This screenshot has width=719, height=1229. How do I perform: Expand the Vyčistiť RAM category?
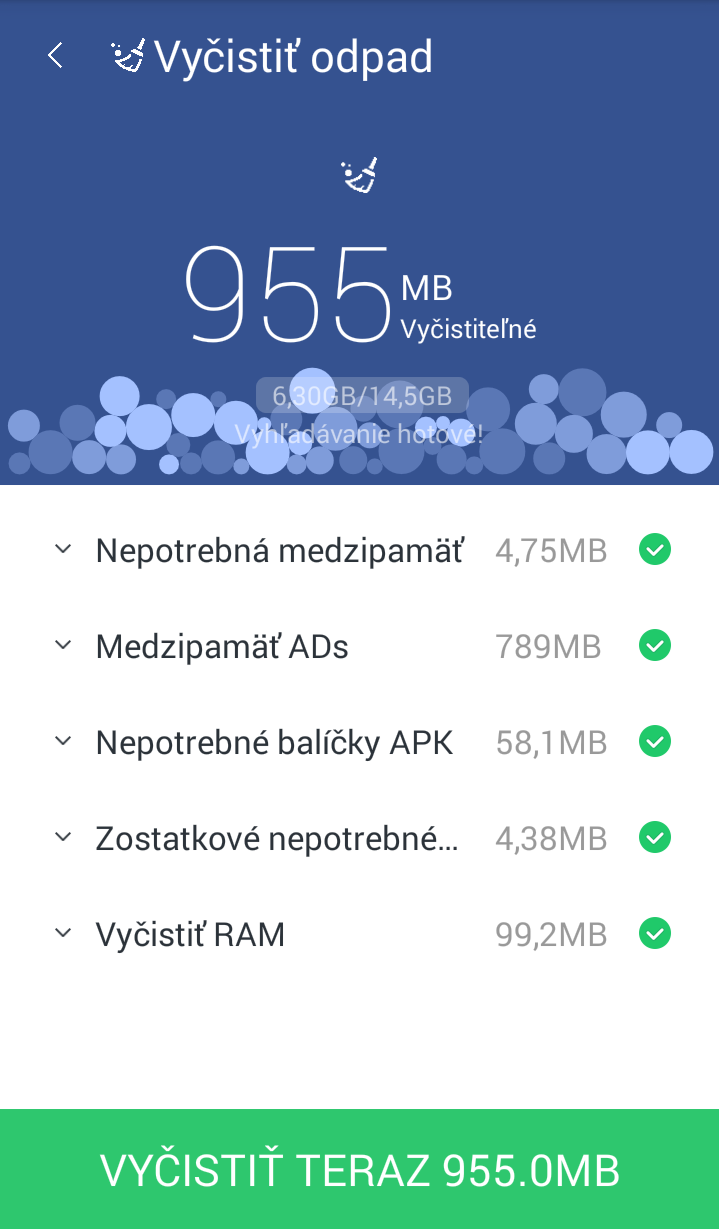(x=63, y=934)
